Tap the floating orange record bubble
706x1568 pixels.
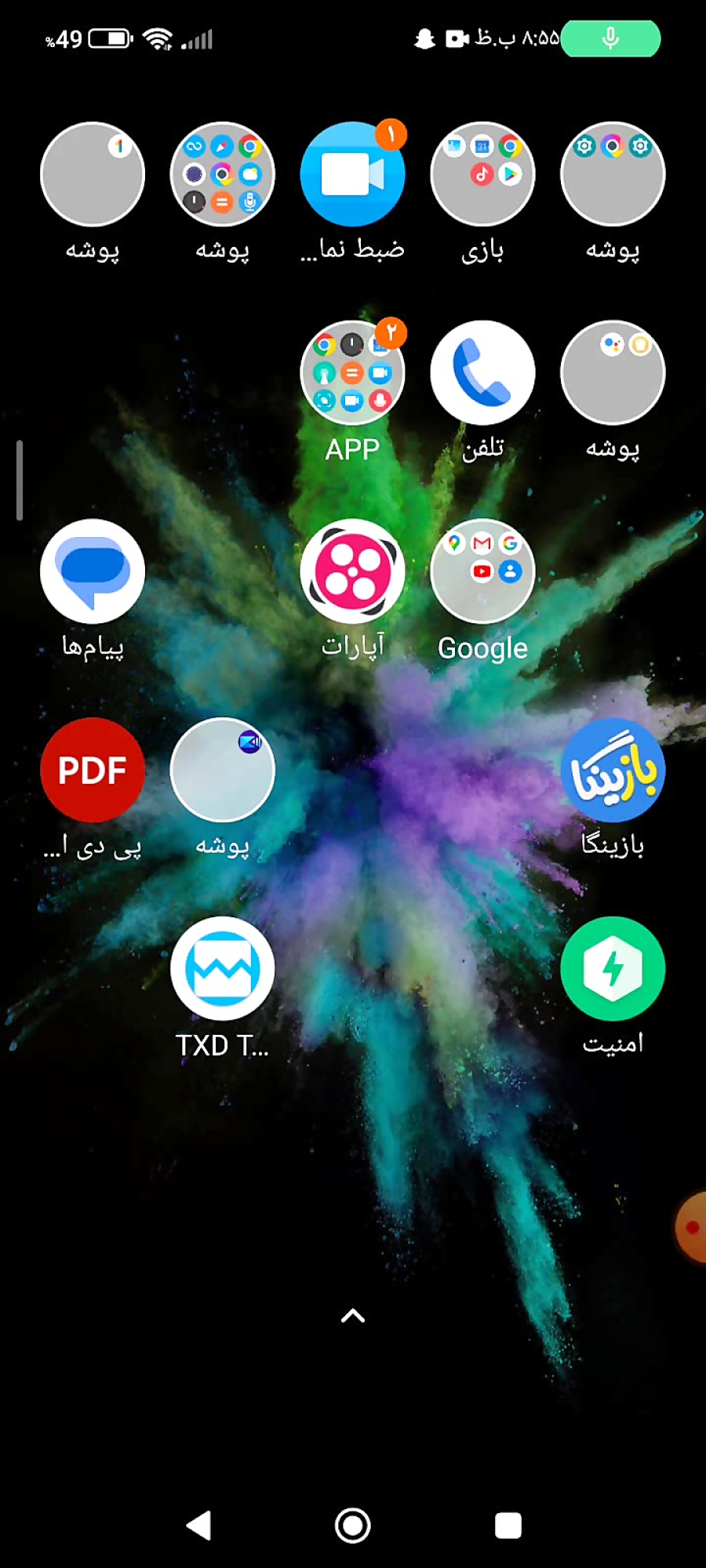[692, 1227]
